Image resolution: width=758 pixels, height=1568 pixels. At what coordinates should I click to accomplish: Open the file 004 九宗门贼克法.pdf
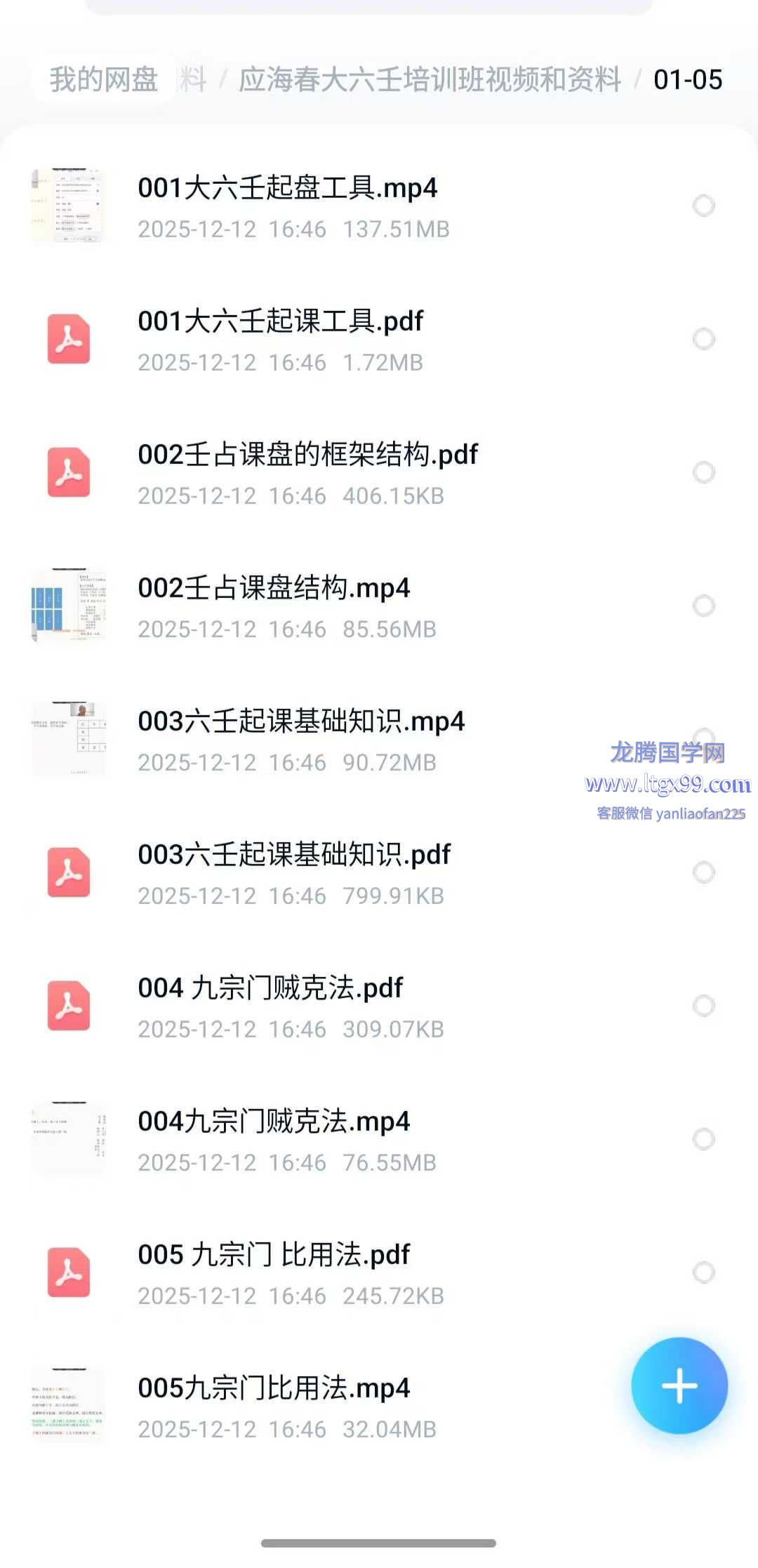(x=270, y=988)
